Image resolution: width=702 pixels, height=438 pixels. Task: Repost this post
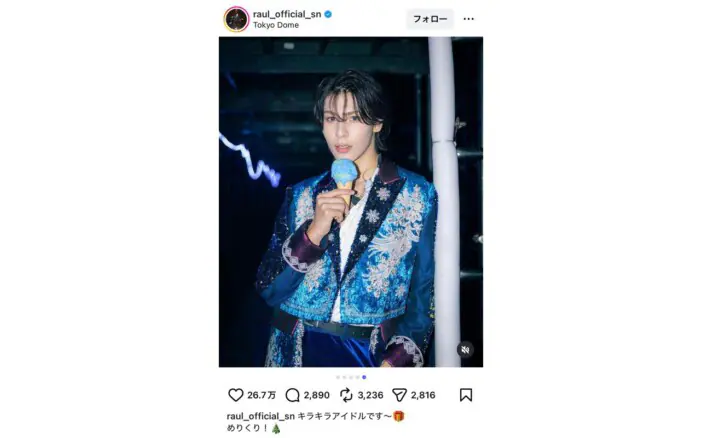346,395
